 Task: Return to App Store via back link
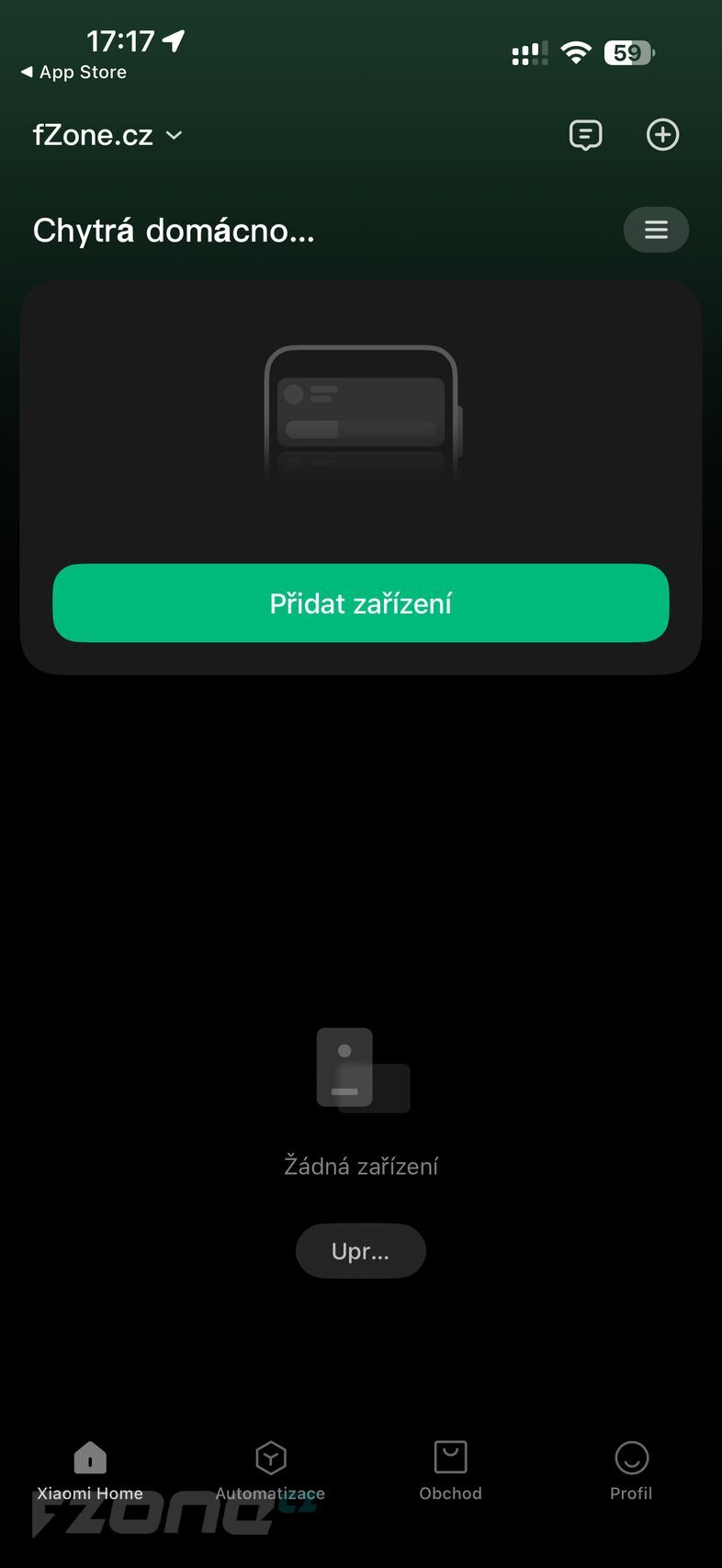72,72
